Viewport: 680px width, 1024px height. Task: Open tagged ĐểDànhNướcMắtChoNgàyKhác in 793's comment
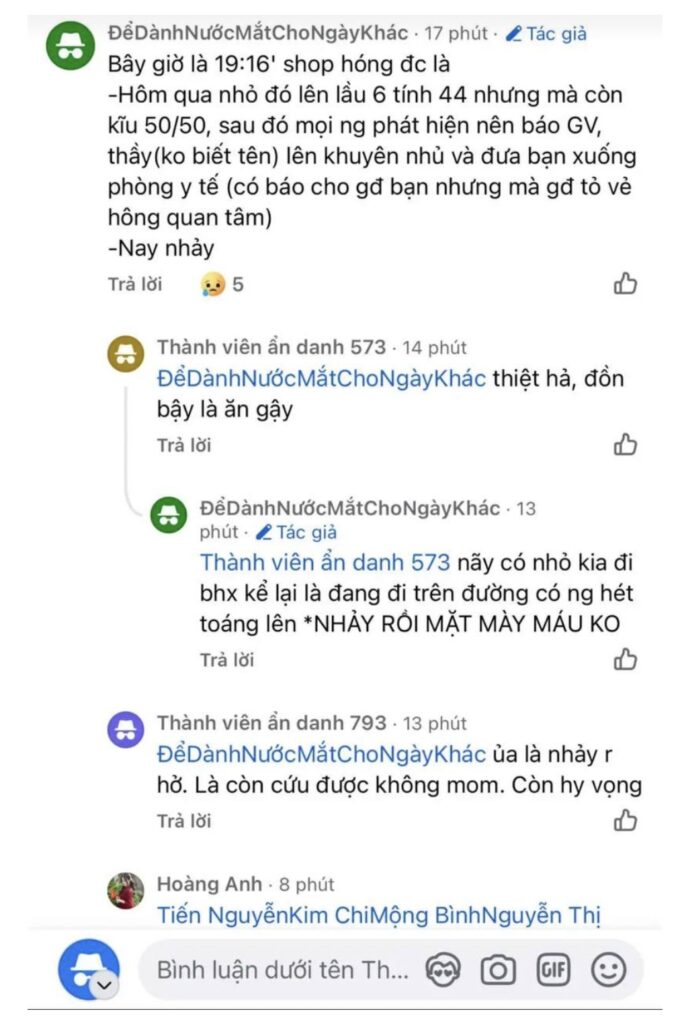321,753
